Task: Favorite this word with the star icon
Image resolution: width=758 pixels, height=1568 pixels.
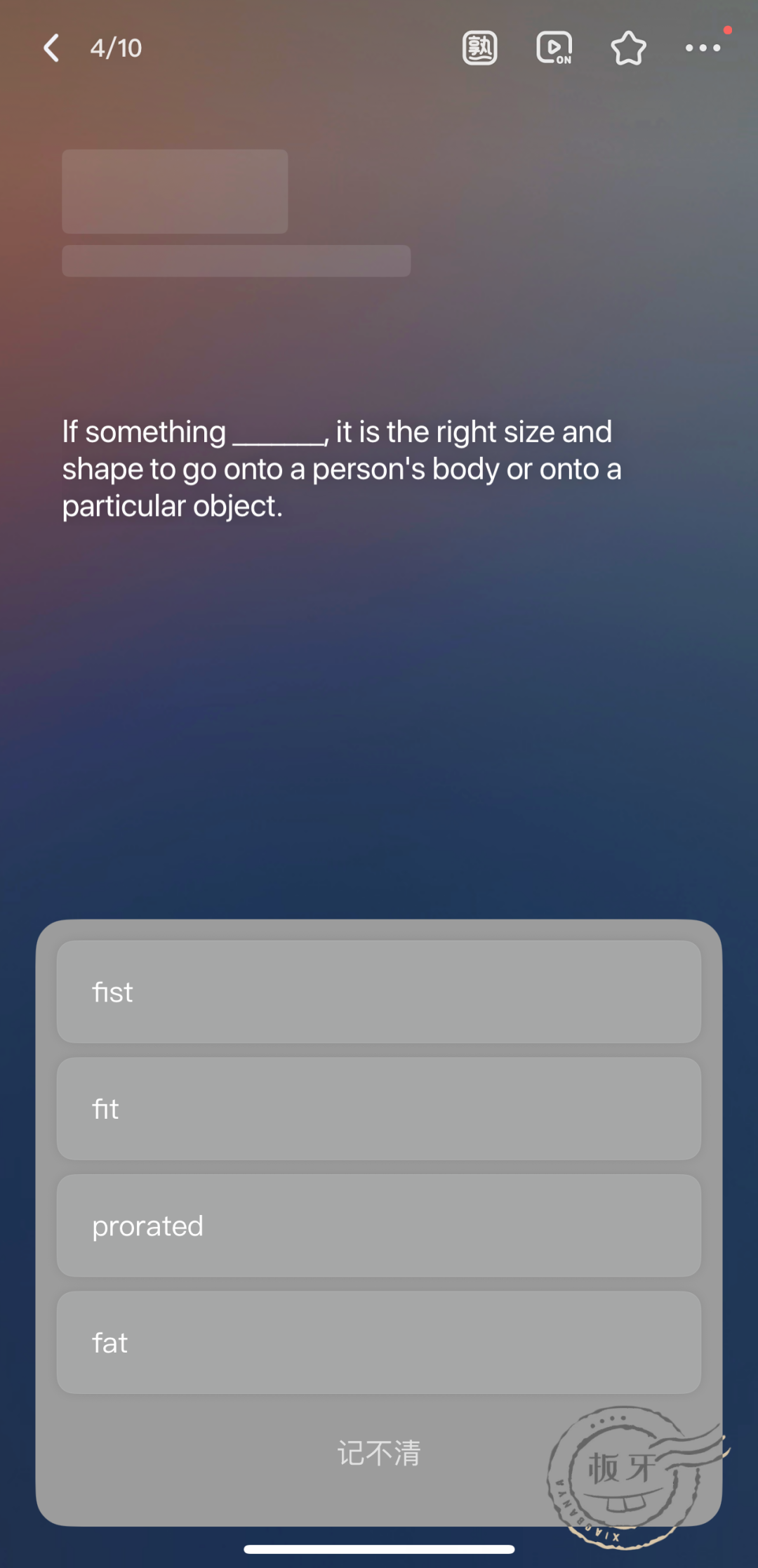Action: pyautogui.click(x=628, y=48)
